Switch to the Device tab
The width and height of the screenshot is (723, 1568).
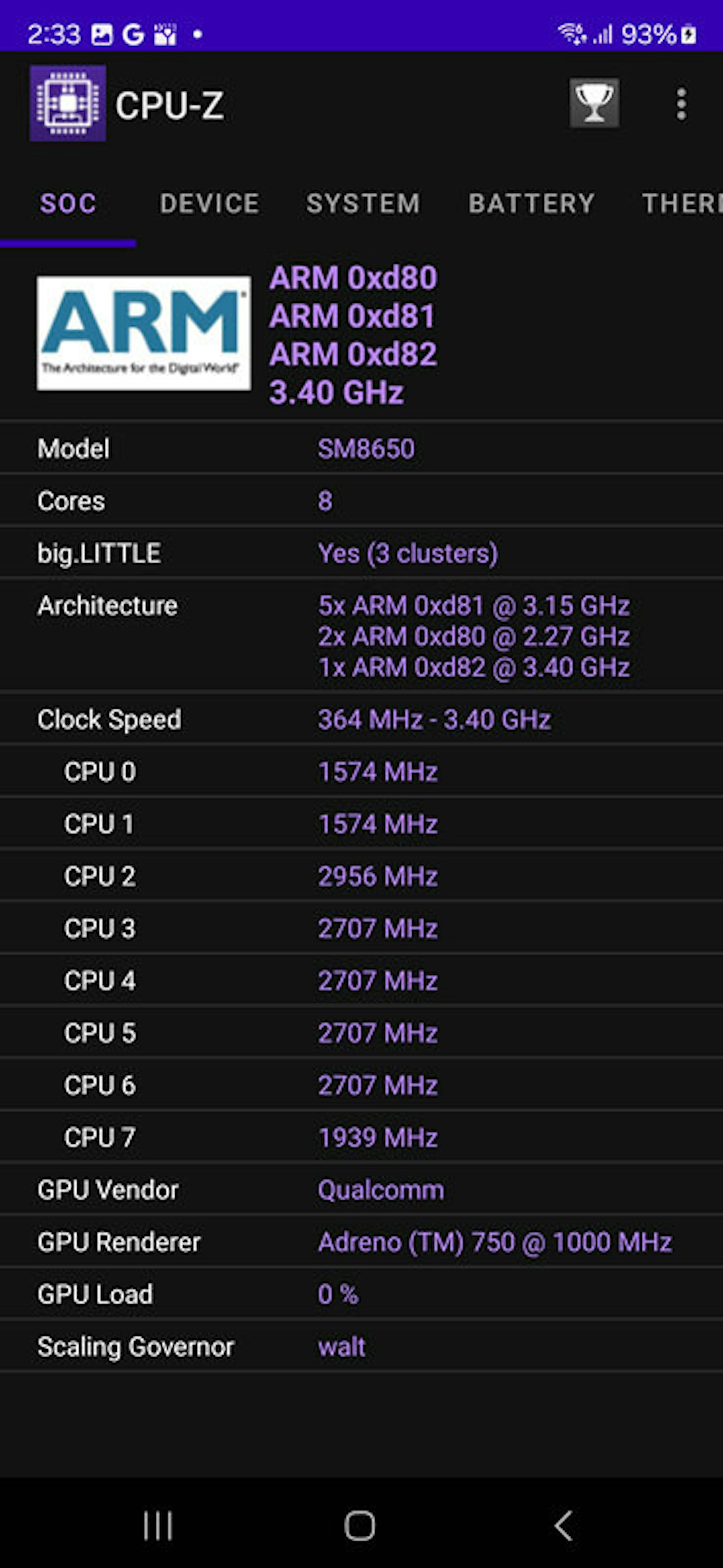click(209, 203)
